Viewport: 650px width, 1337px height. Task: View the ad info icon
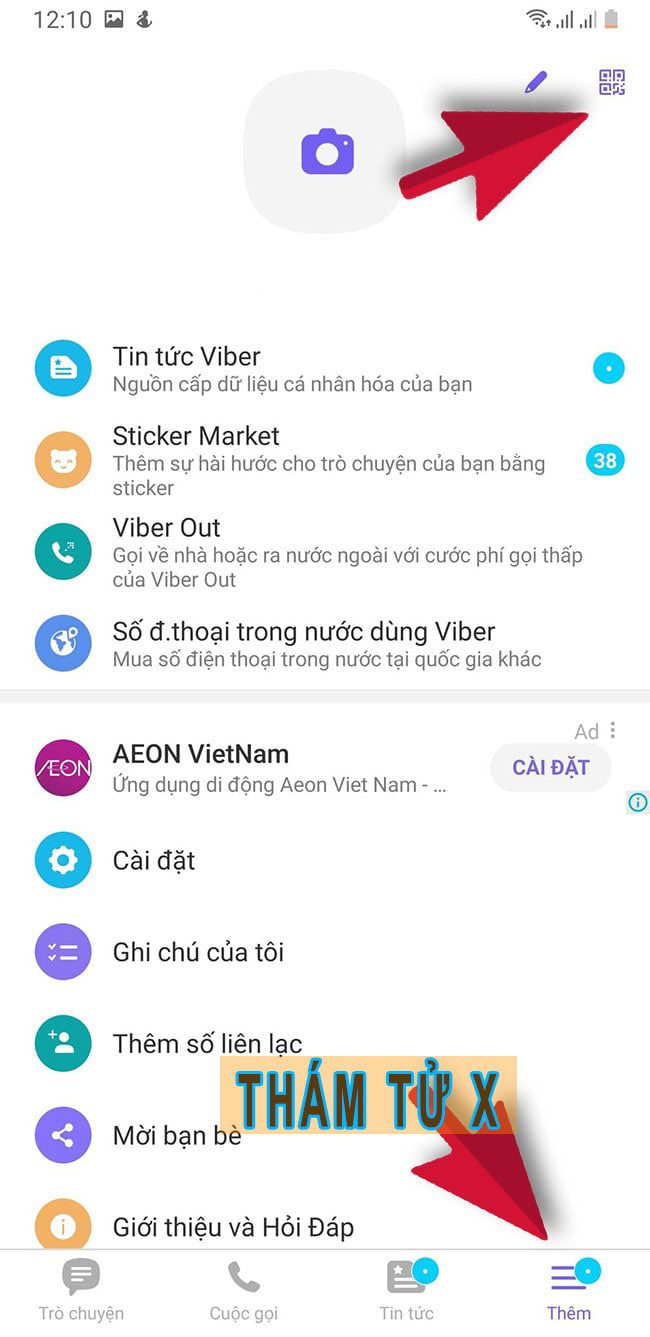[x=638, y=802]
